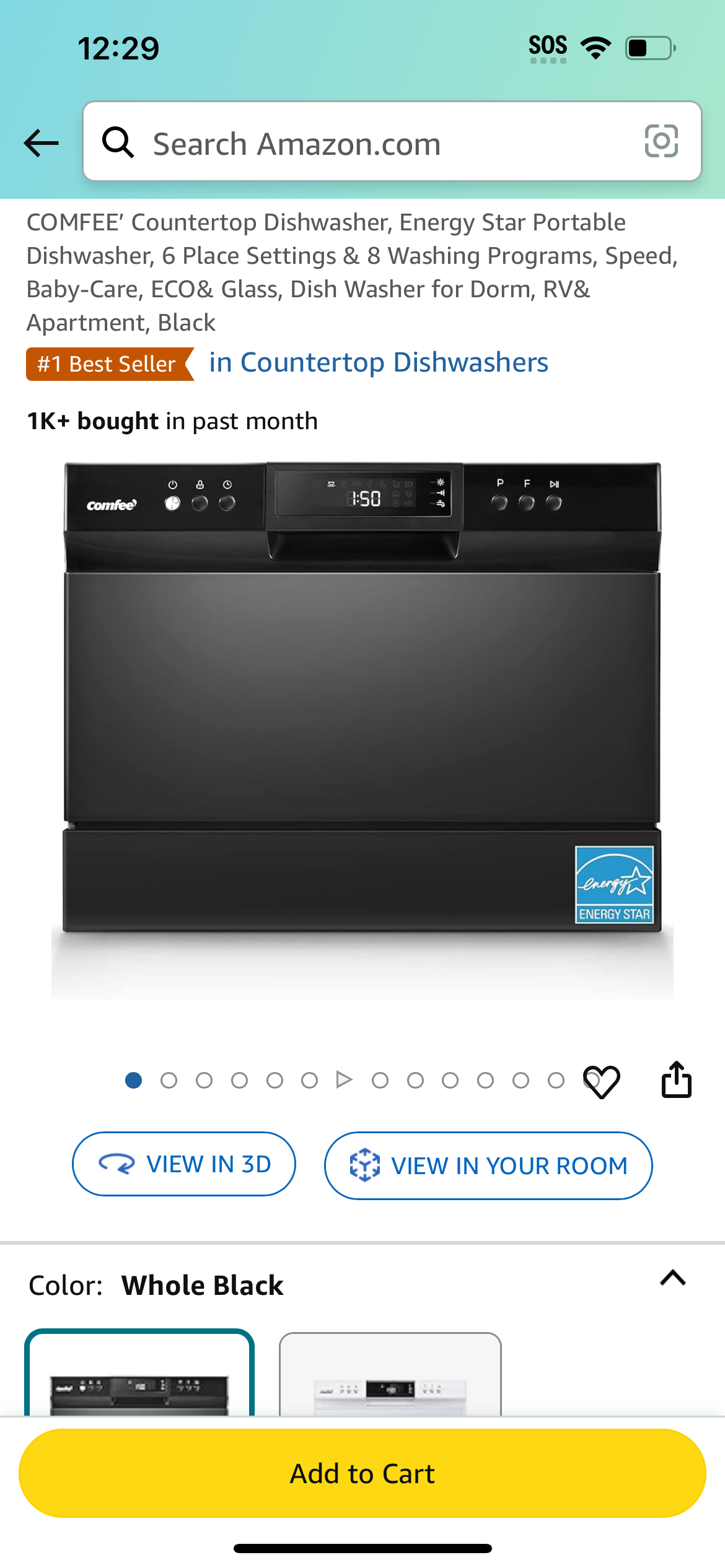725x1568 pixels.
Task: Open the Countertop Dishwashers best seller link
Action: point(379,363)
